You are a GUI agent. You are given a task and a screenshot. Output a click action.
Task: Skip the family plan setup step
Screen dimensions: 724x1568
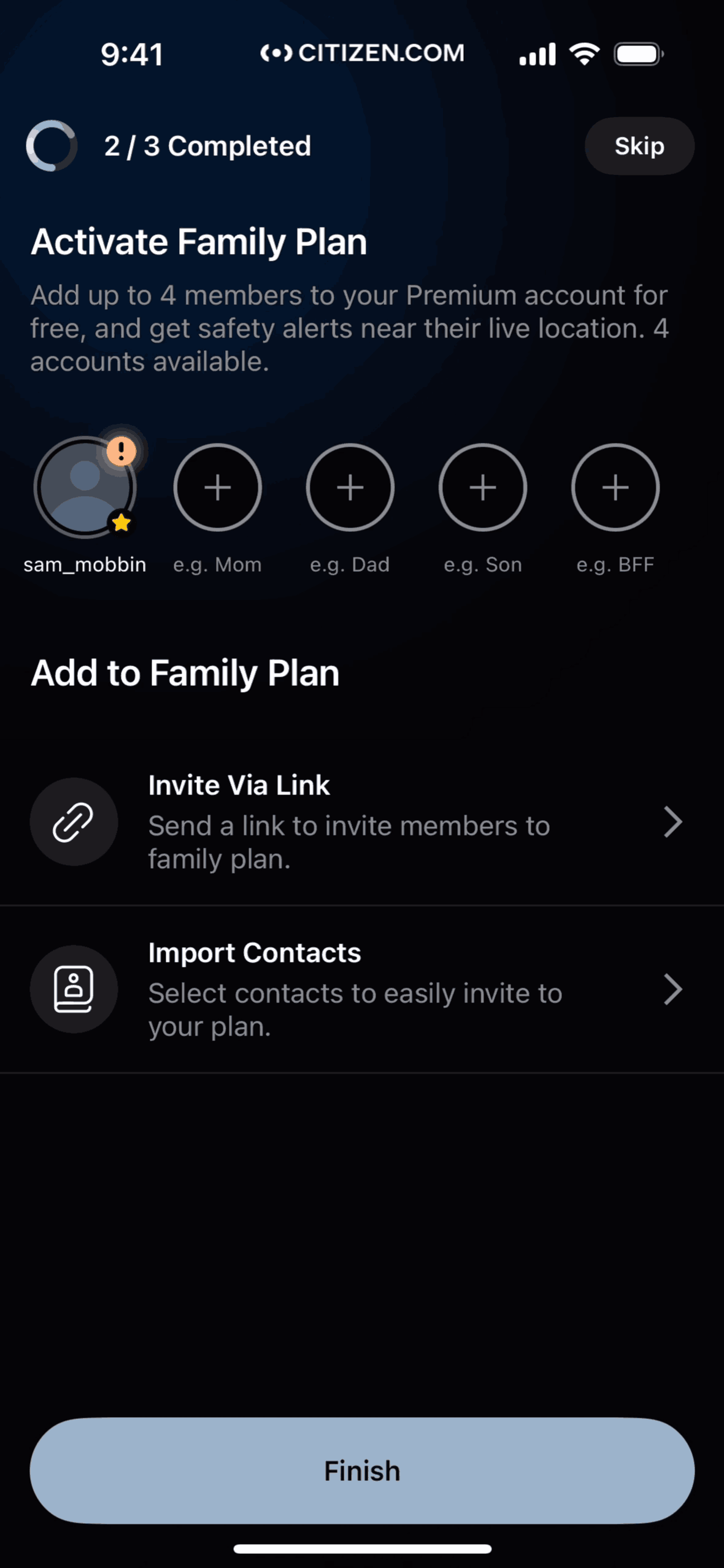pyautogui.click(x=639, y=146)
